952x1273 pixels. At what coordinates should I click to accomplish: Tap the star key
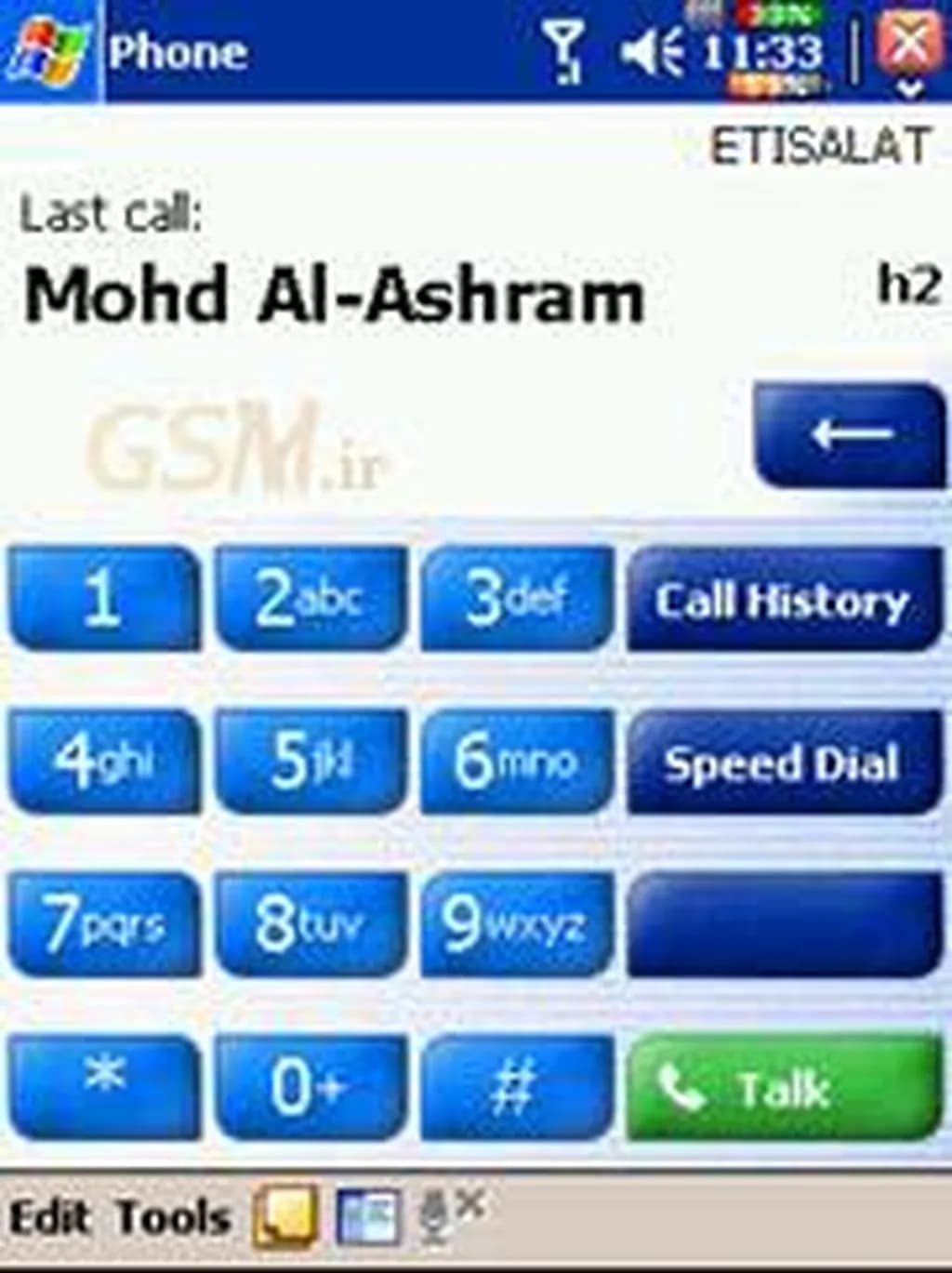click(104, 1086)
